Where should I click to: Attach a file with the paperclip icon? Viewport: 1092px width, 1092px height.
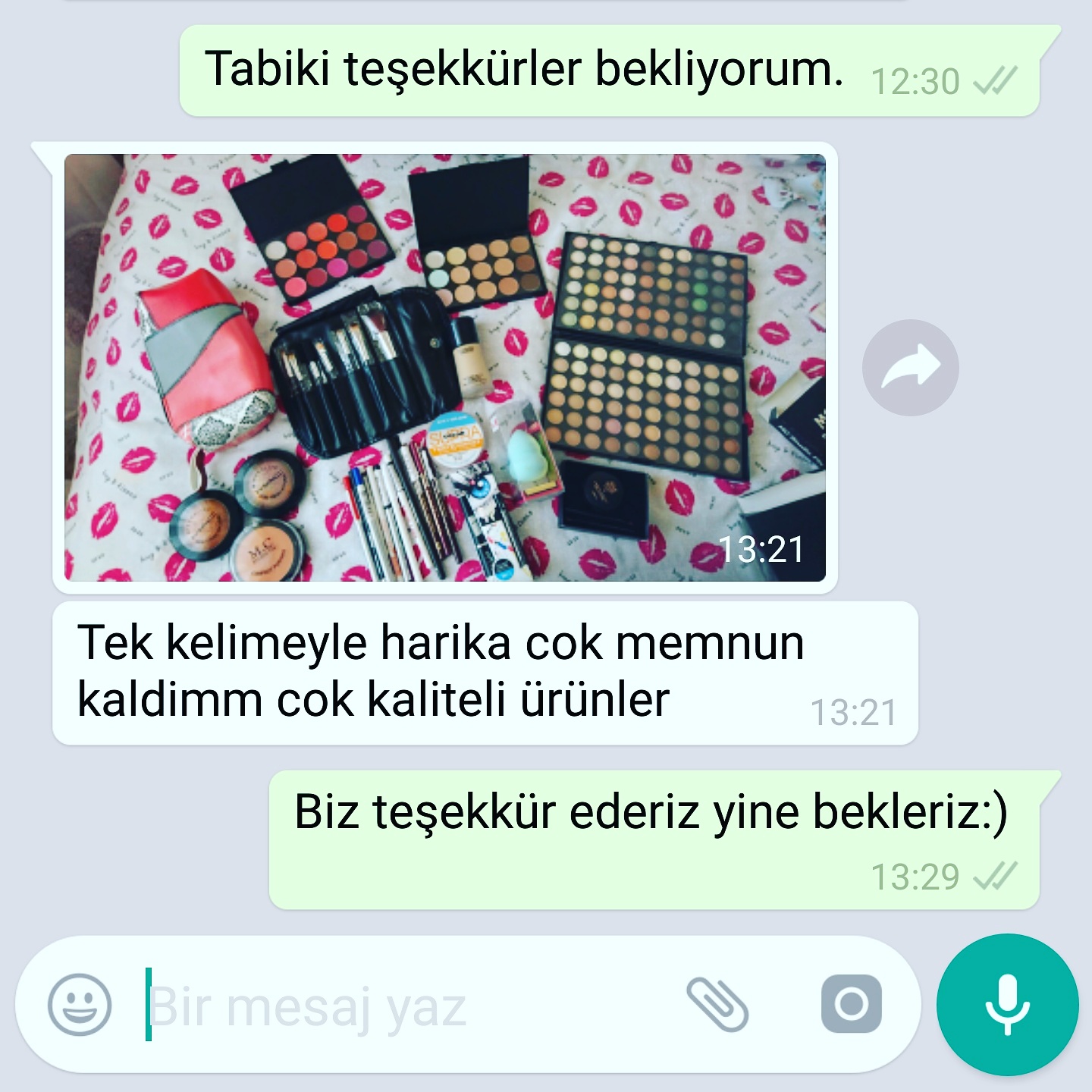pyautogui.click(x=717, y=1006)
